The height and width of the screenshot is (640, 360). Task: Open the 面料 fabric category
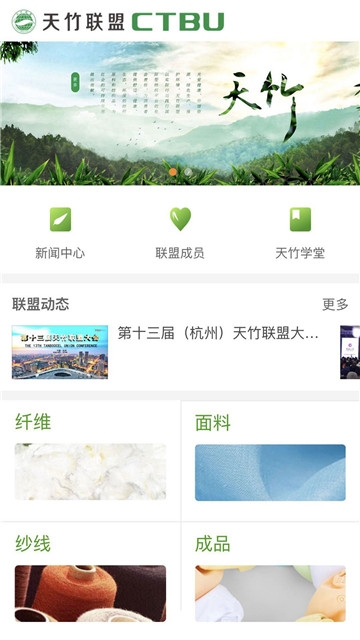click(x=271, y=461)
